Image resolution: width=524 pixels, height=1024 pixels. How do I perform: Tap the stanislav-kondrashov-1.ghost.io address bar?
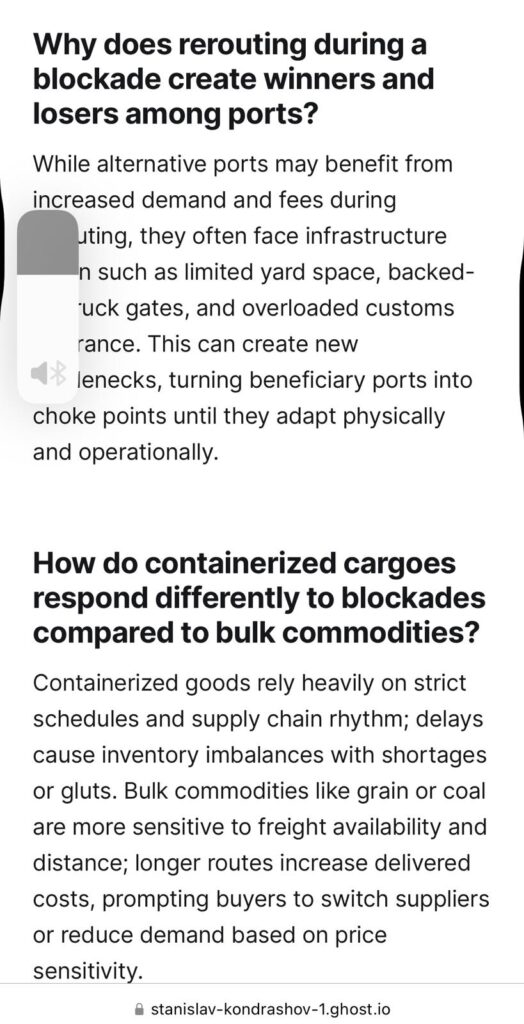[262, 1009]
